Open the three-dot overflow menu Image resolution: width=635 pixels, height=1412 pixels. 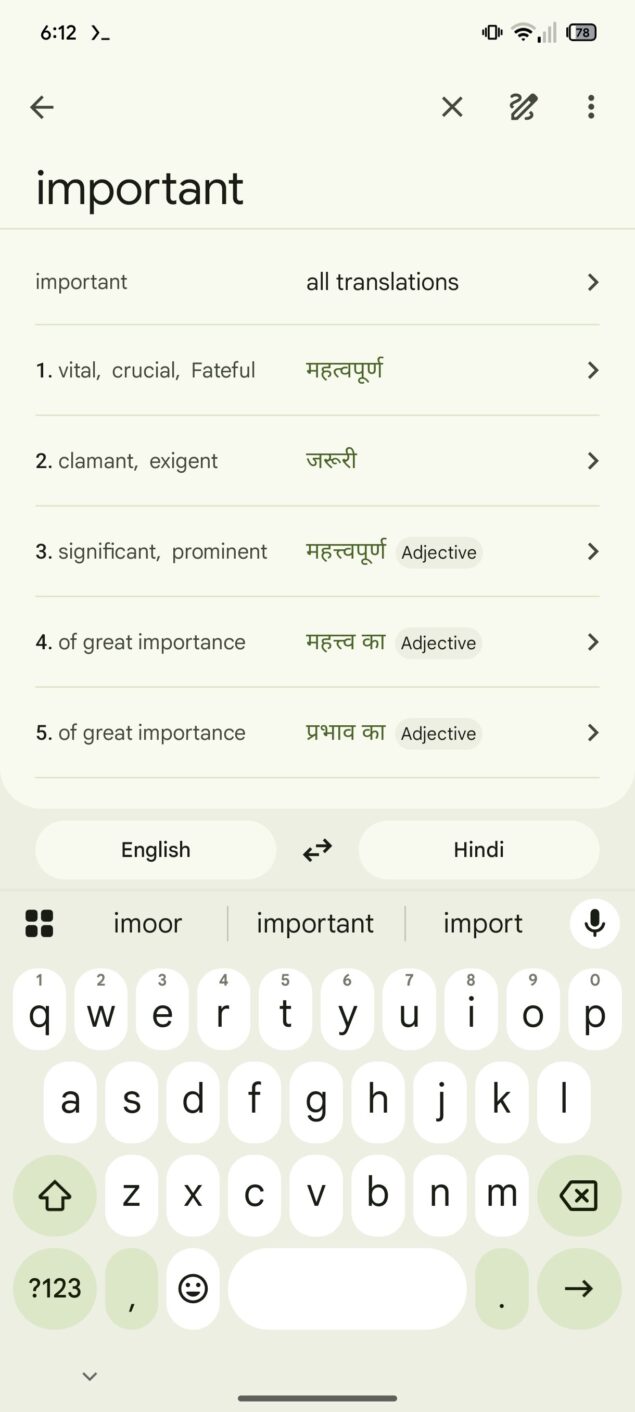[x=591, y=107]
